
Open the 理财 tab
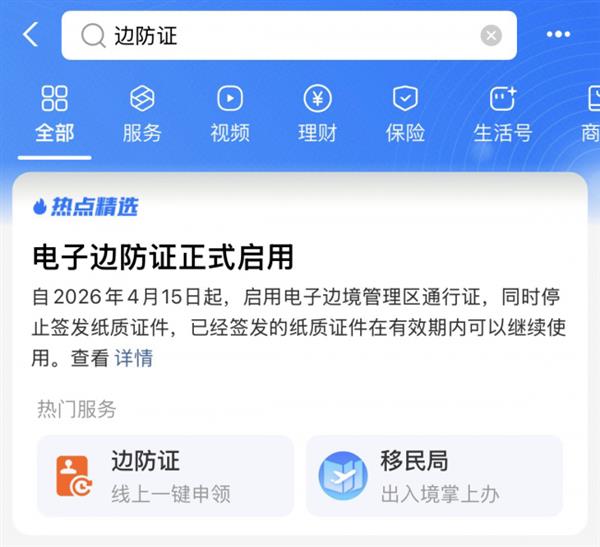coord(317,114)
